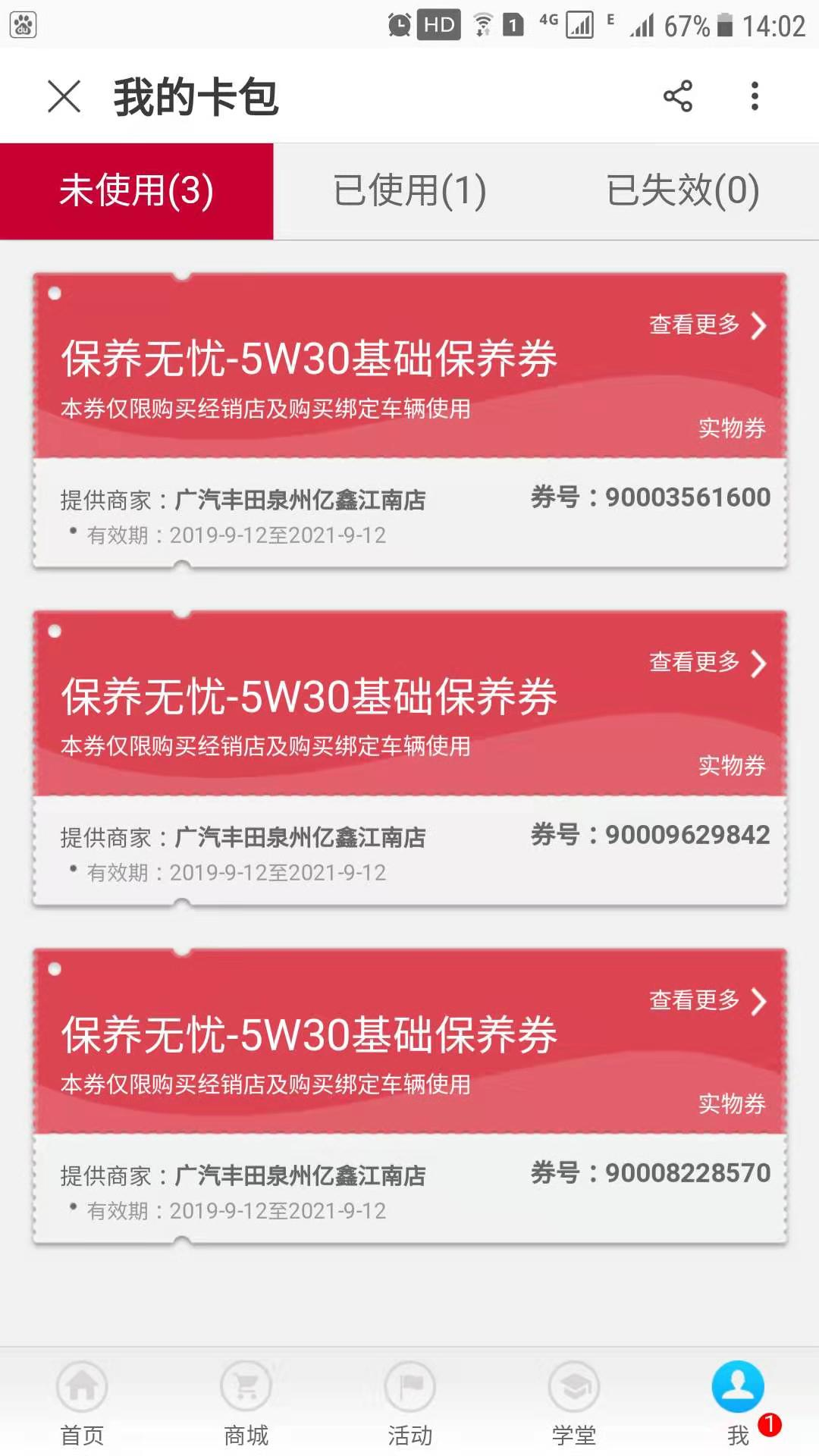819x1456 pixels.
Task: Open the three-dot overflow menu
Action: click(754, 96)
